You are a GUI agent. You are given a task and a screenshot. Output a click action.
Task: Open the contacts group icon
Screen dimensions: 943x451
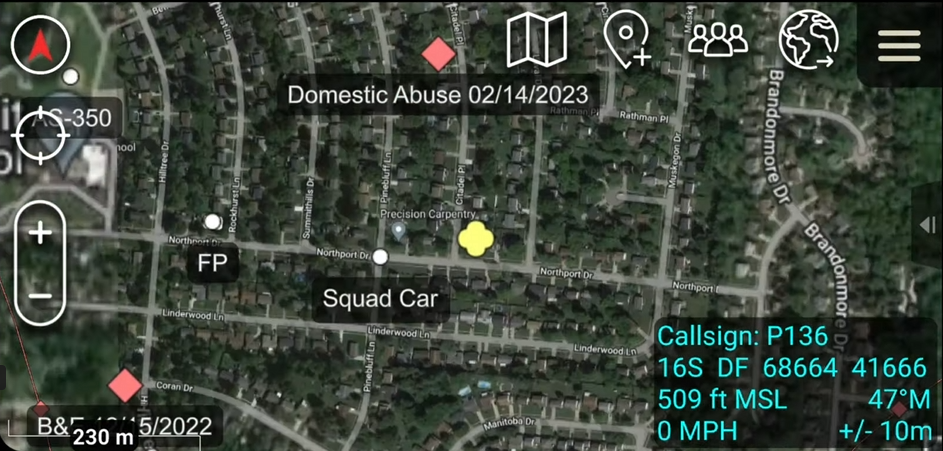[x=718, y=40]
